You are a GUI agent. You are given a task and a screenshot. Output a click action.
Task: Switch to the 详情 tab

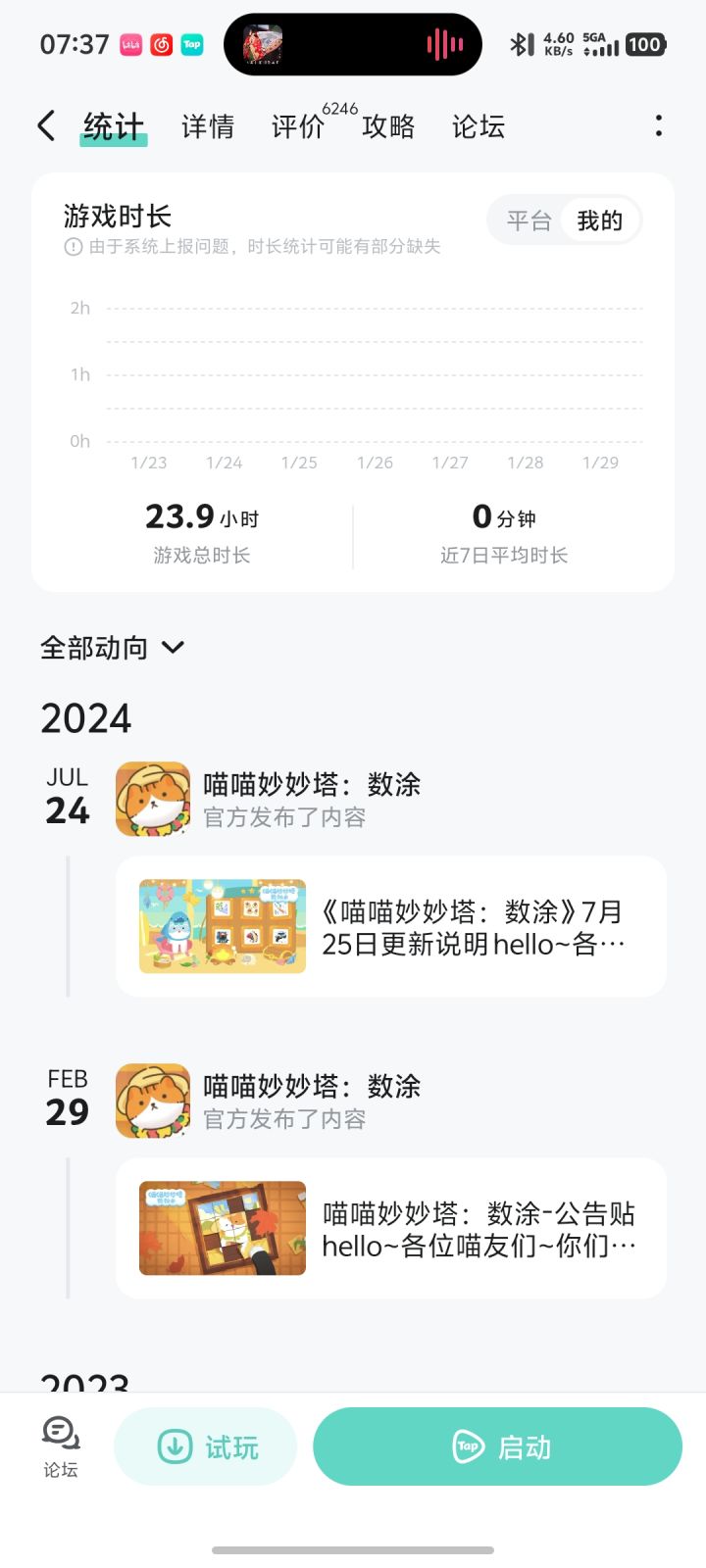click(206, 127)
